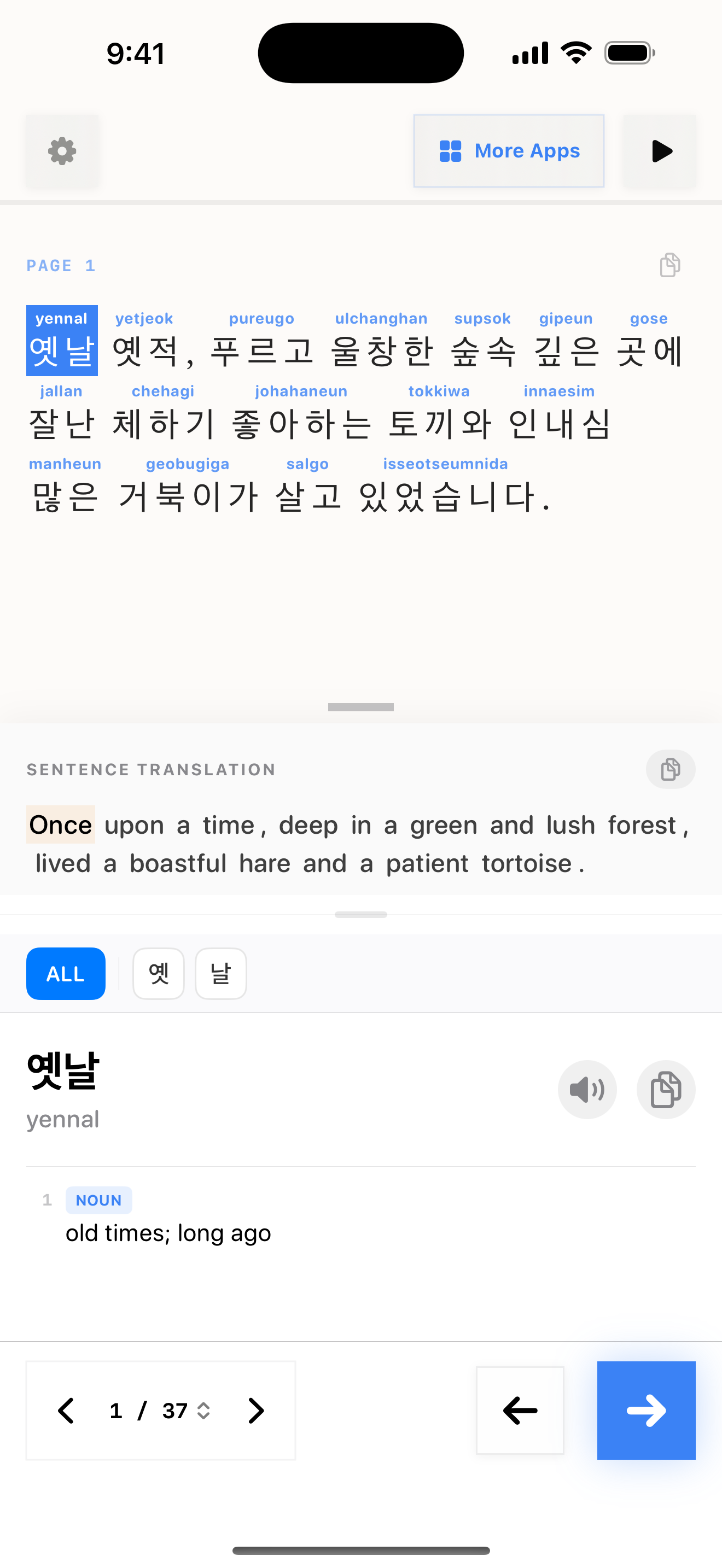Start playback with the play button
The image size is (722, 1568).
[x=660, y=151]
